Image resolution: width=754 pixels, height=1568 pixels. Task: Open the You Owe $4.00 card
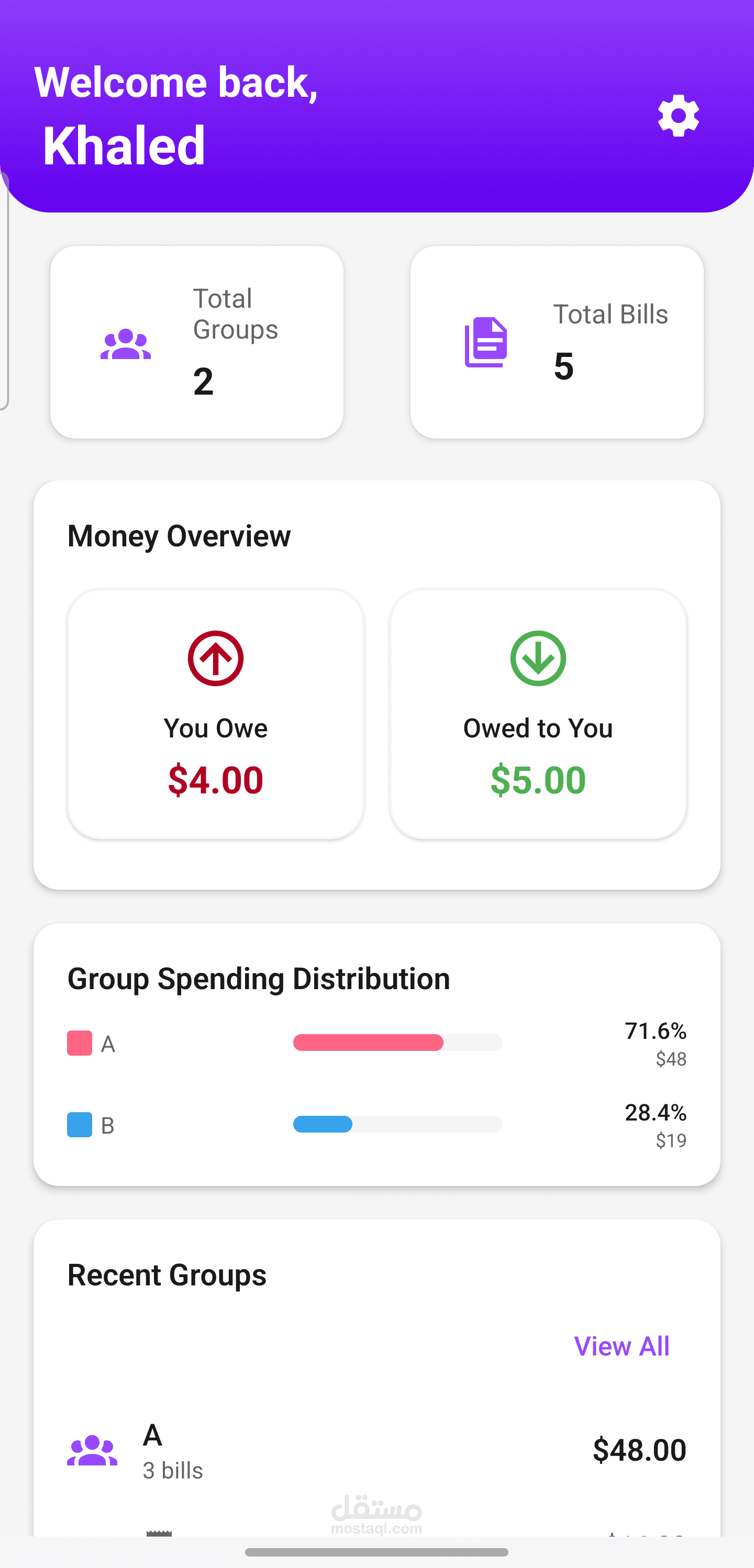click(x=216, y=713)
